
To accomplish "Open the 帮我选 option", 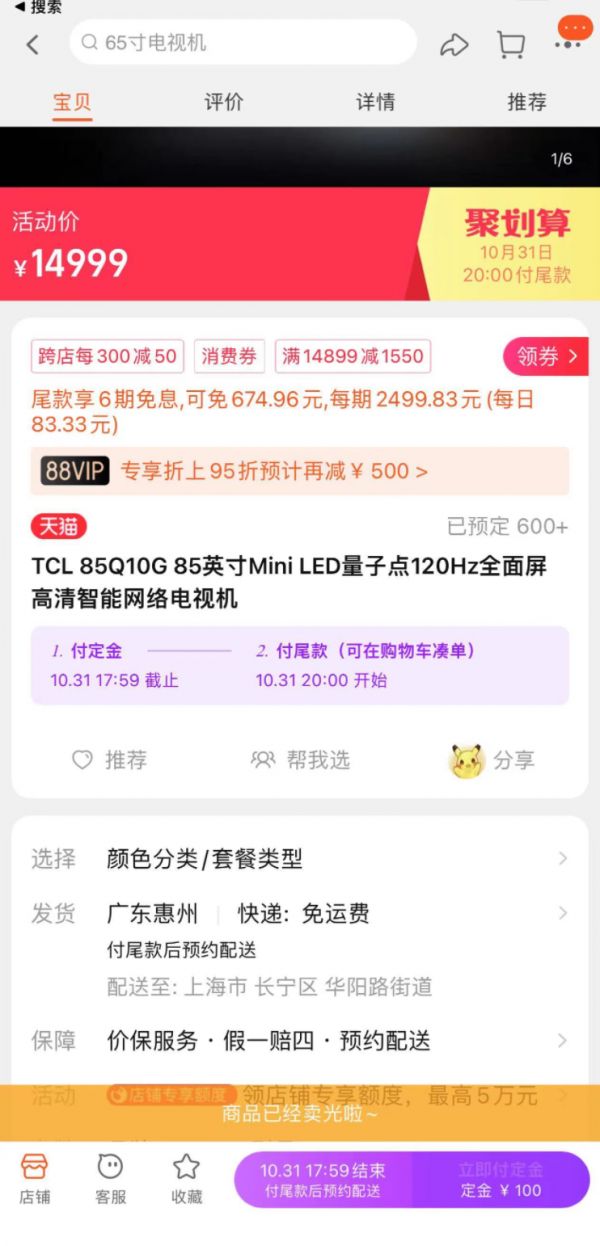I will (300, 760).
